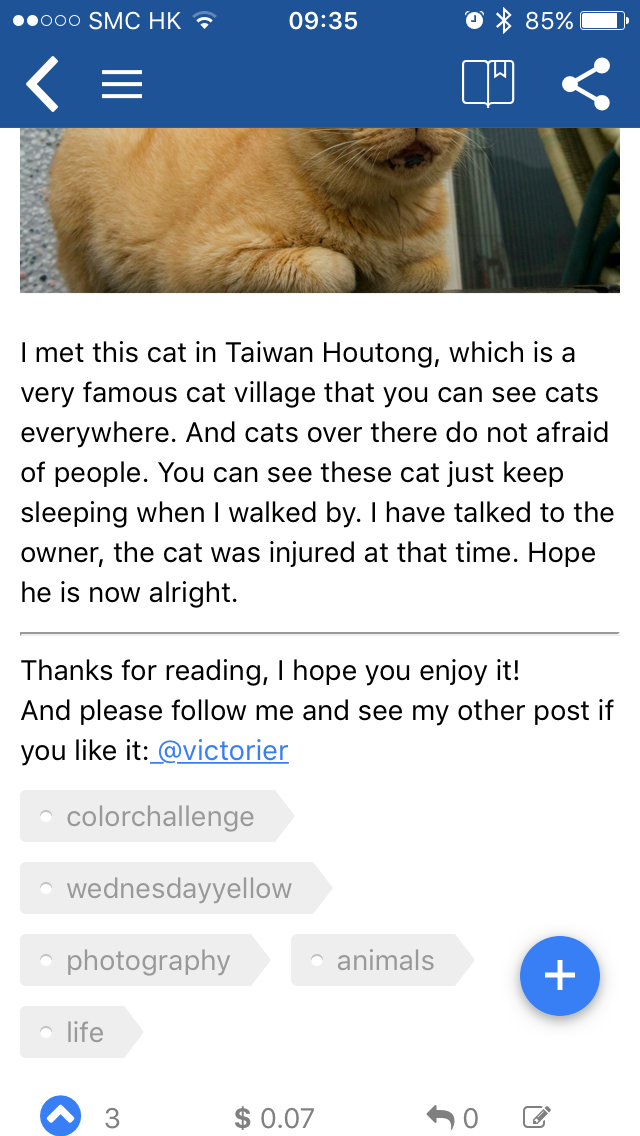Browse the photography tag
Image resolution: width=640 pixels, height=1136 pixels.
tap(143, 961)
